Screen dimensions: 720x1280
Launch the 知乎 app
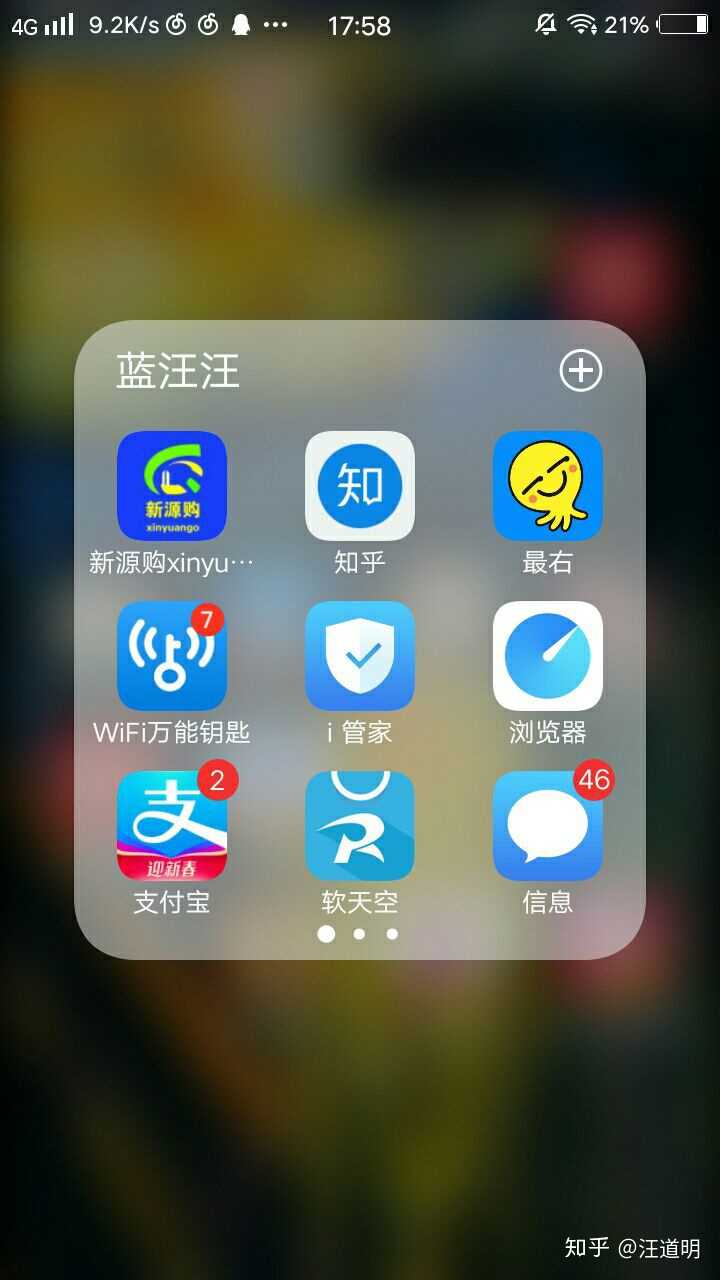pos(360,486)
